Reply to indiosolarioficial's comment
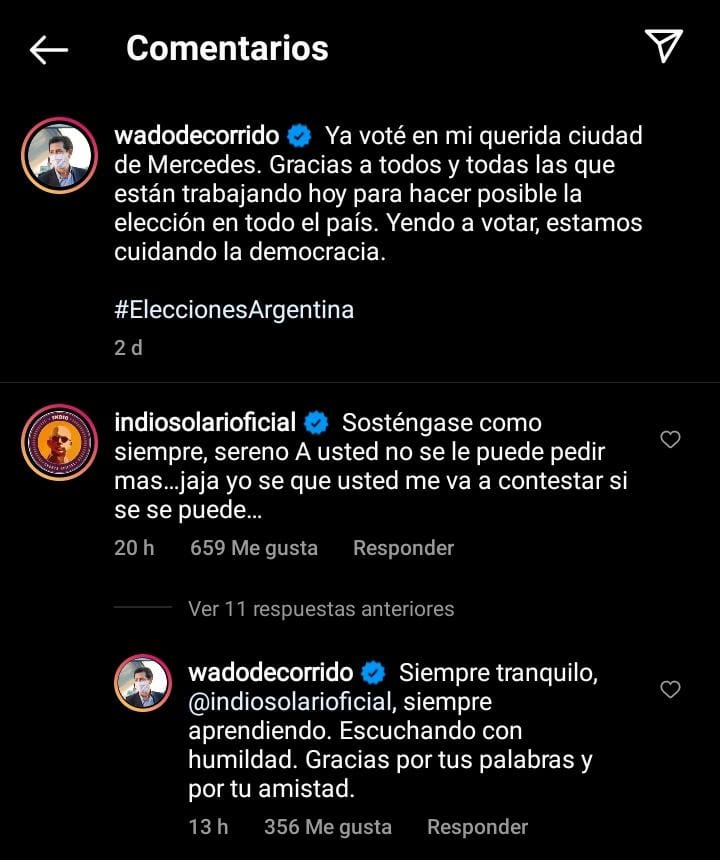 (x=403, y=548)
